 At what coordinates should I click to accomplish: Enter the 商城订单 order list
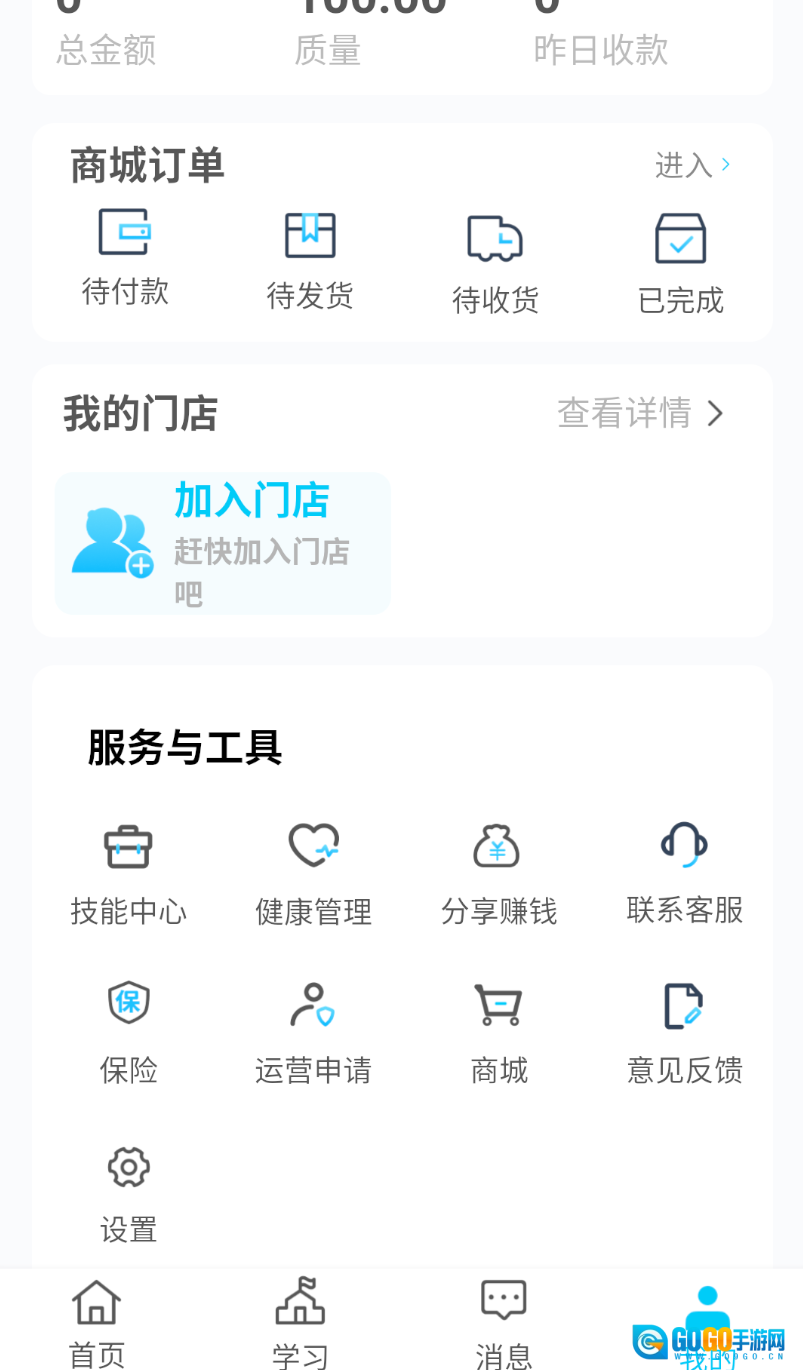[x=693, y=165]
